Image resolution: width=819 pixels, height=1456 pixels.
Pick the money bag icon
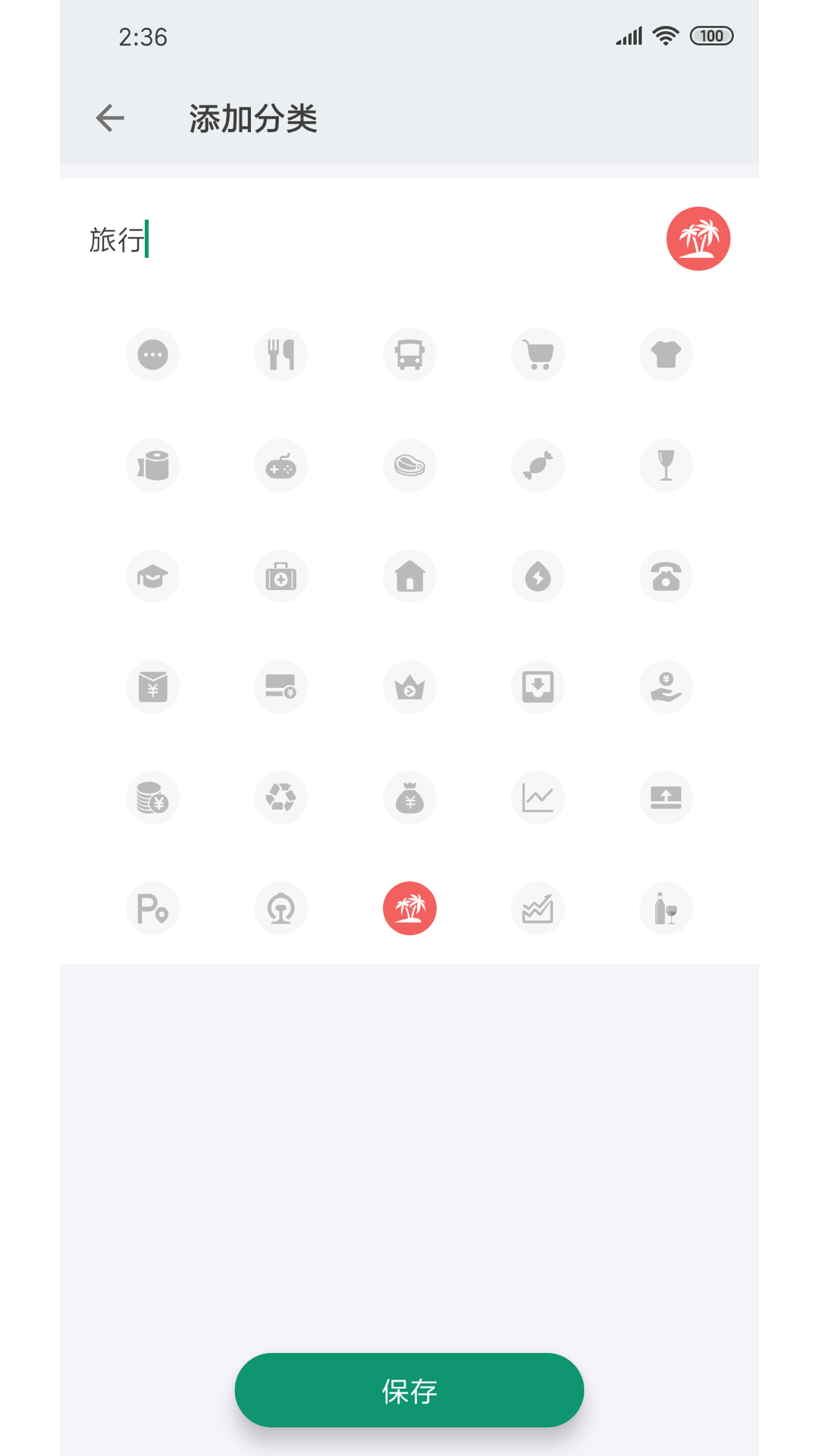coord(409,797)
